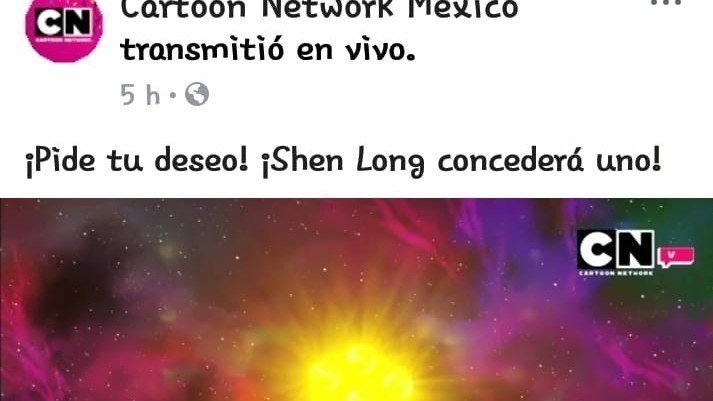Viewport: 713px width, 401px height.
Task: Open the Cartoon Network México page name
Action: point(319,10)
